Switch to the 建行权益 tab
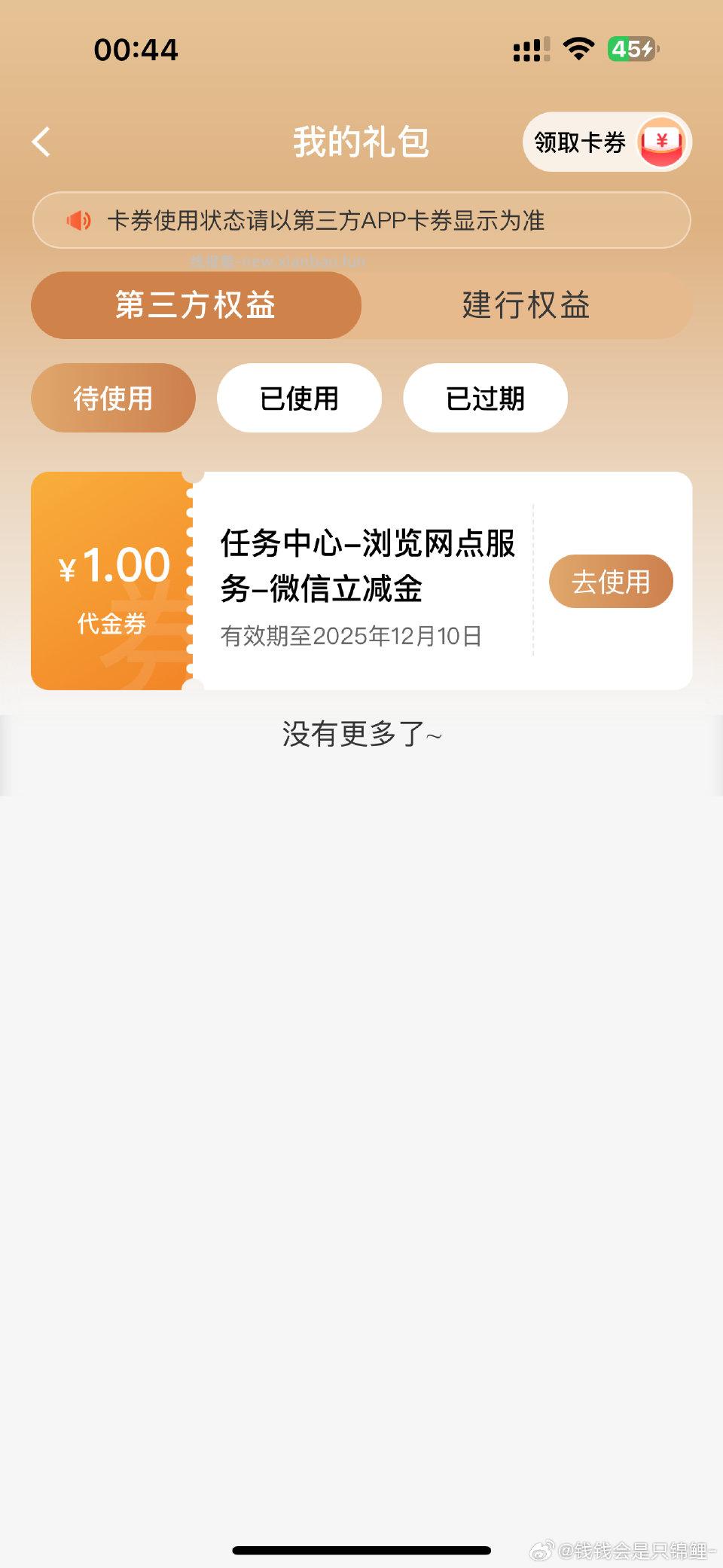The height and width of the screenshot is (1568, 723). (x=526, y=305)
